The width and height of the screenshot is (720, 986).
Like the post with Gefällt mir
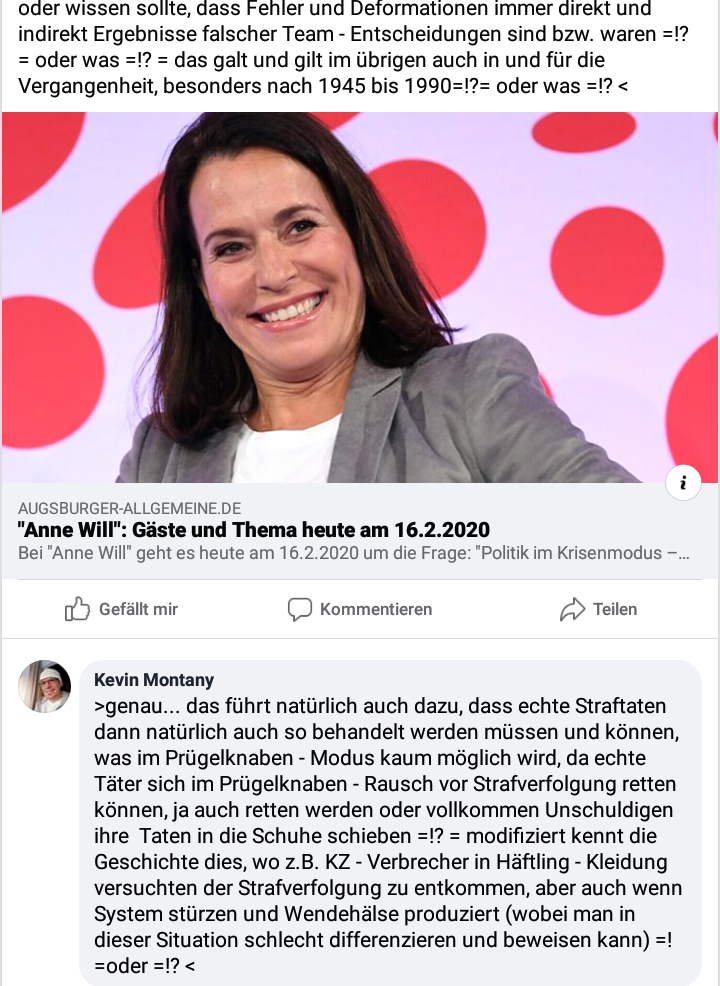point(121,609)
